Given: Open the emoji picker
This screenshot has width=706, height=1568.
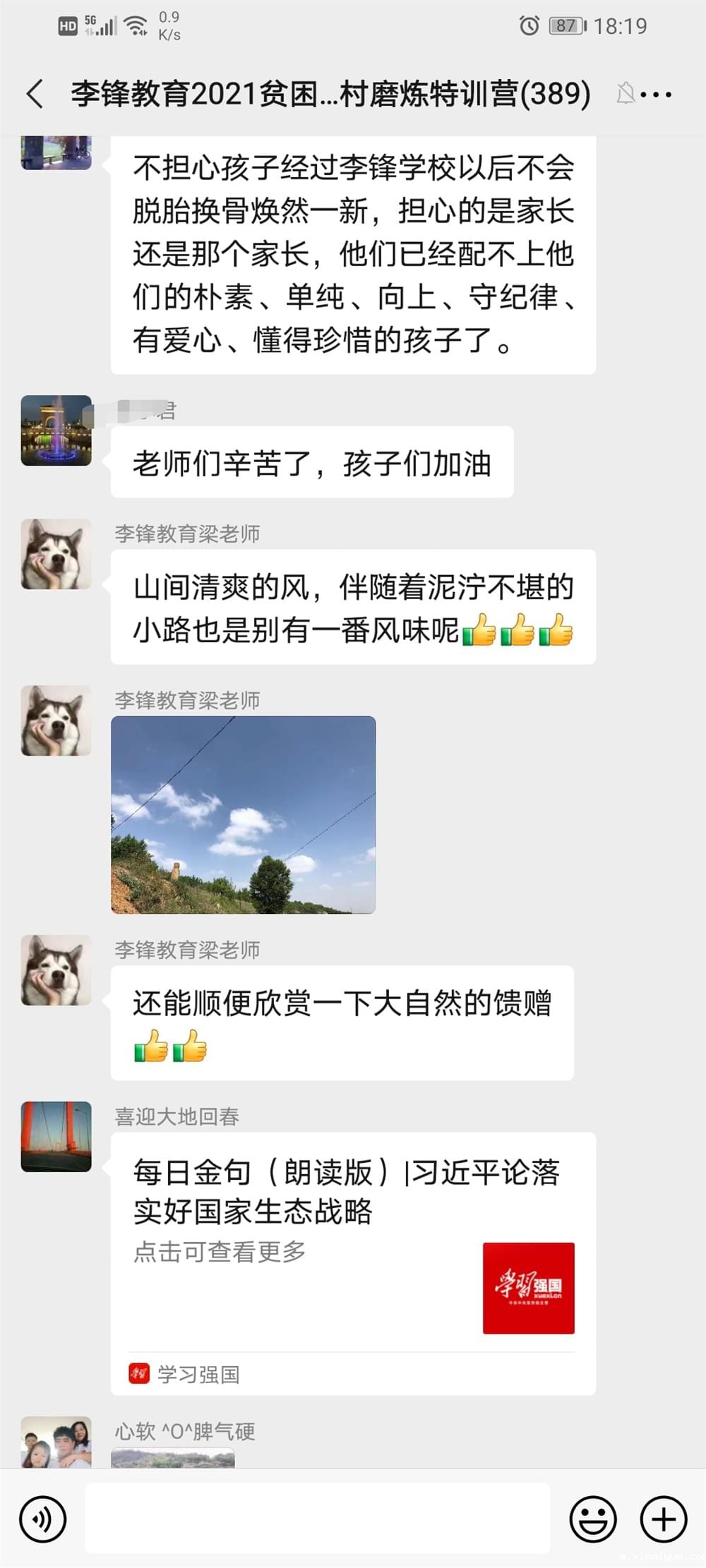Looking at the screenshot, I should point(593,1519).
